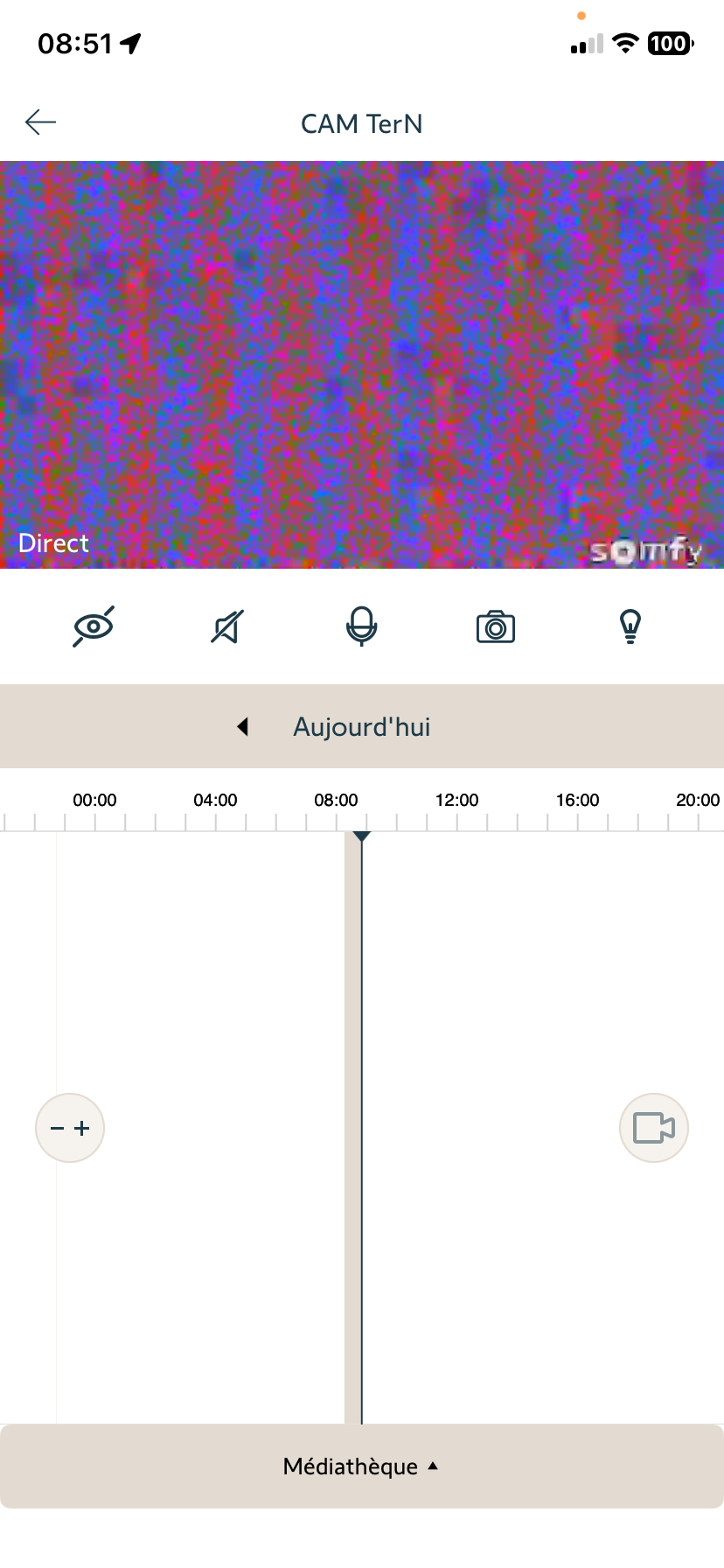Turn on the camera light bulb
Image resolution: width=724 pixels, height=1568 pixels.
point(630,626)
